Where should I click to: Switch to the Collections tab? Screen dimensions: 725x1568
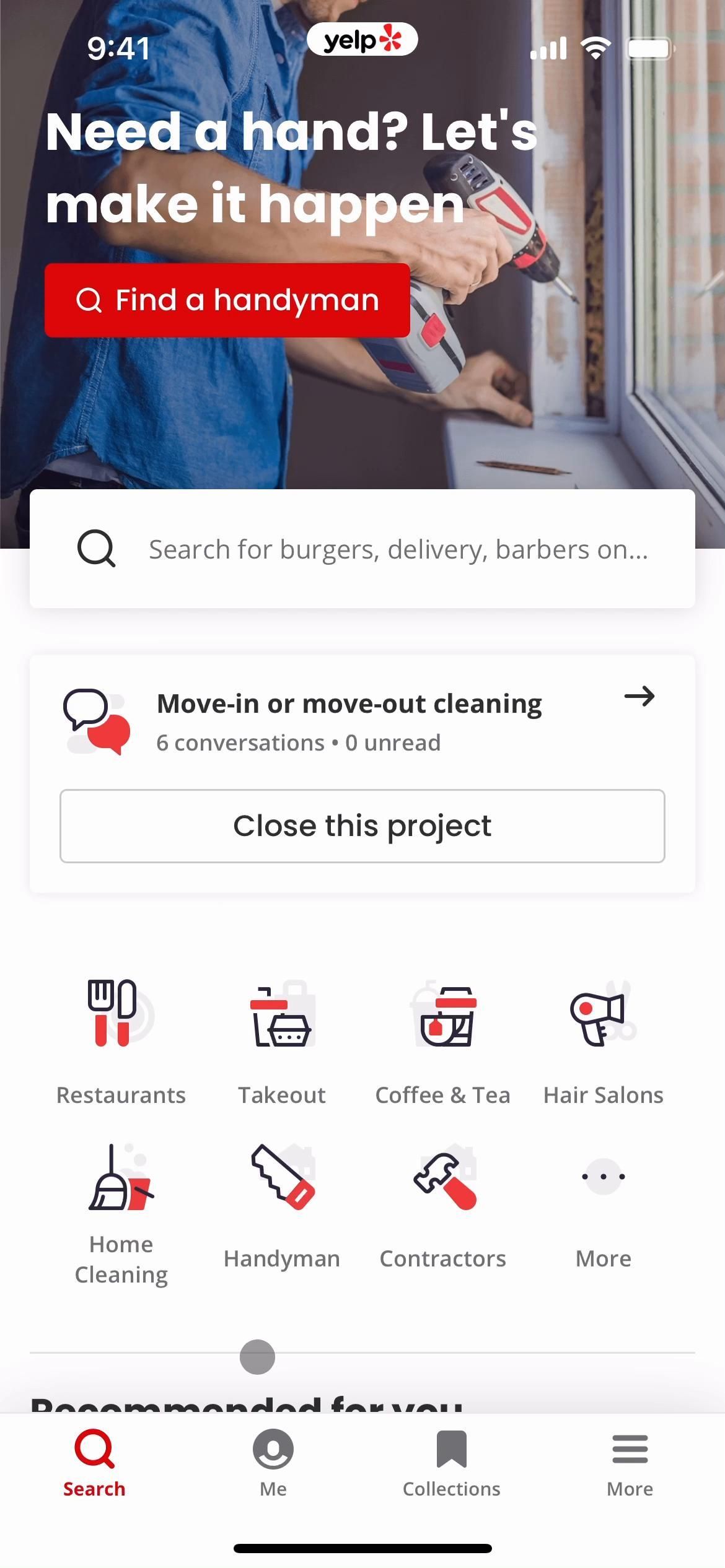click(x=451, y=1463)
